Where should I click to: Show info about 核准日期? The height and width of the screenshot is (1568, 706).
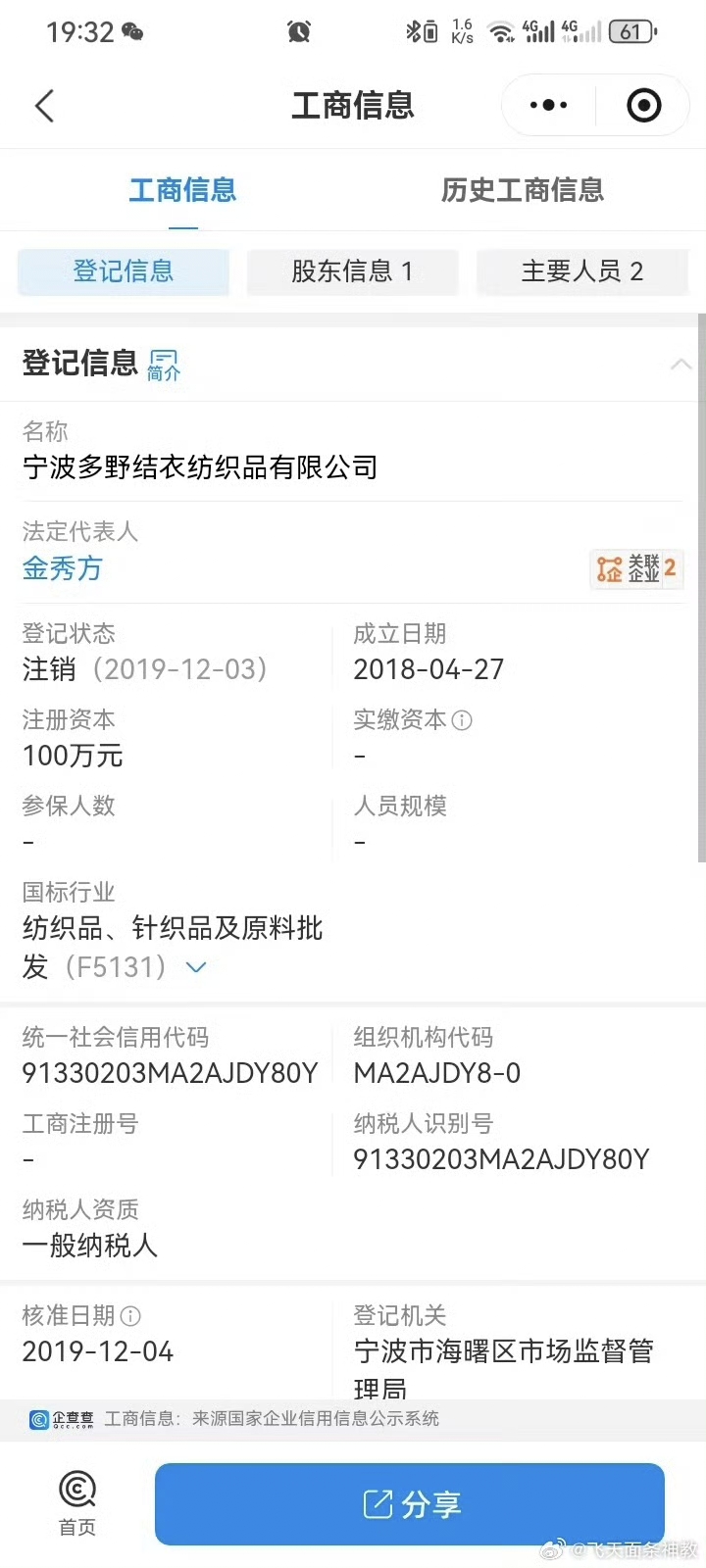click(x=130, y=1316)
